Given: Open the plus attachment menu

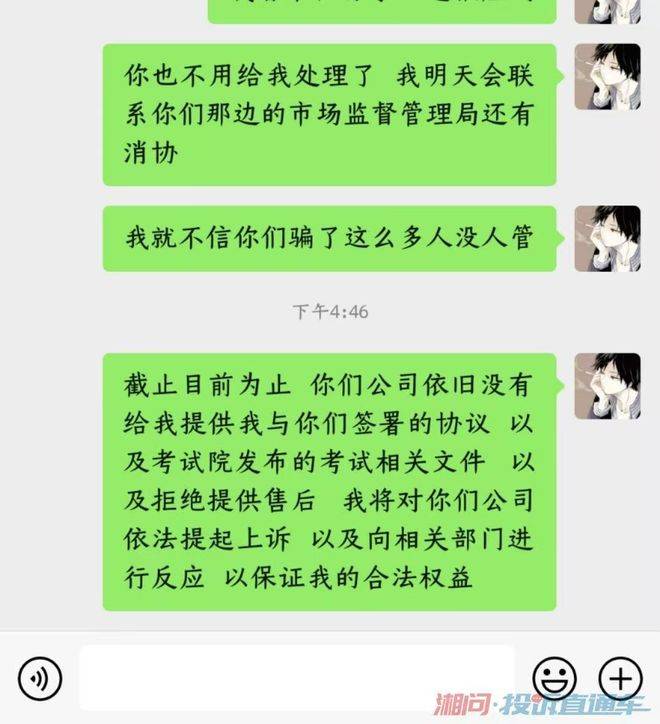Looking at the screenshot, I should (619, 679).
